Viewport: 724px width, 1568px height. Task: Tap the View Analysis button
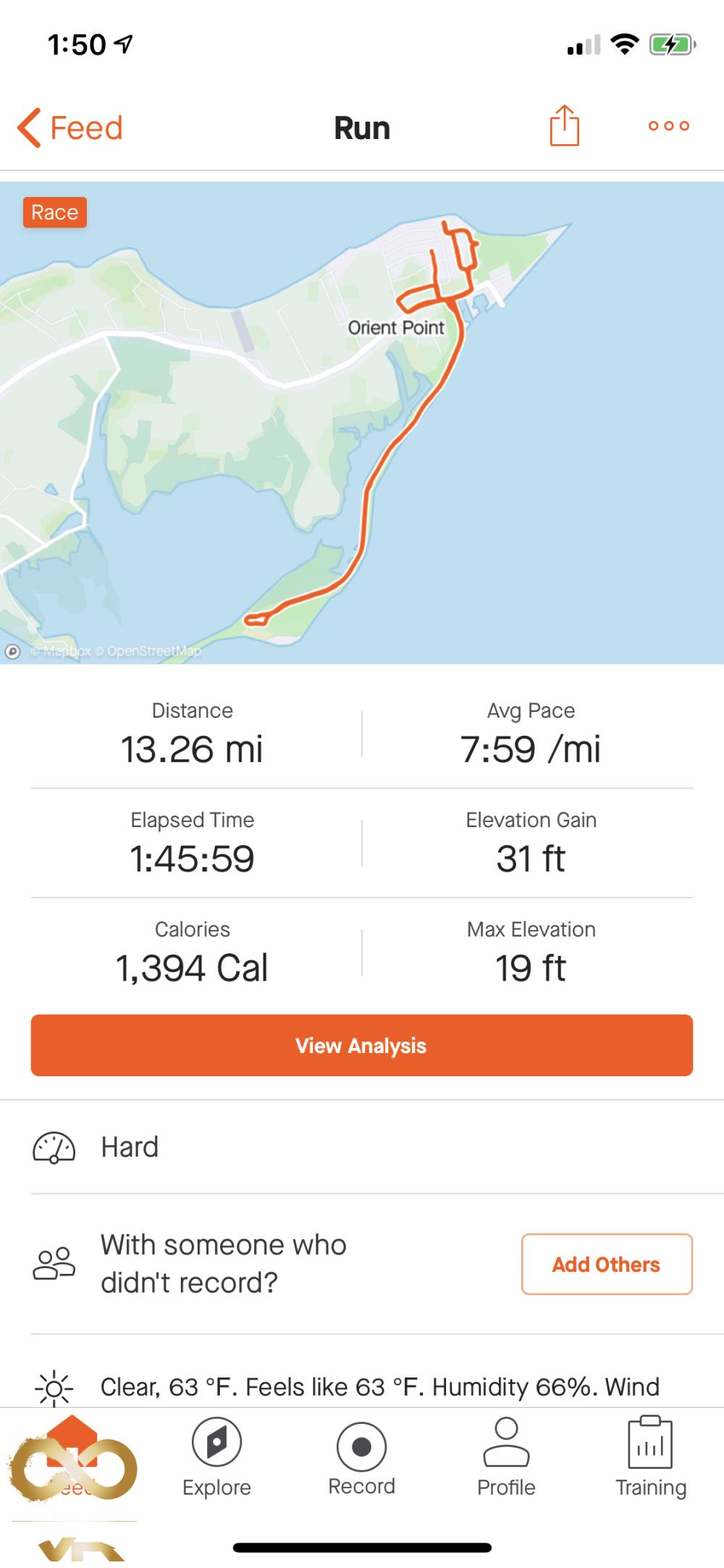click(362, 1045)
